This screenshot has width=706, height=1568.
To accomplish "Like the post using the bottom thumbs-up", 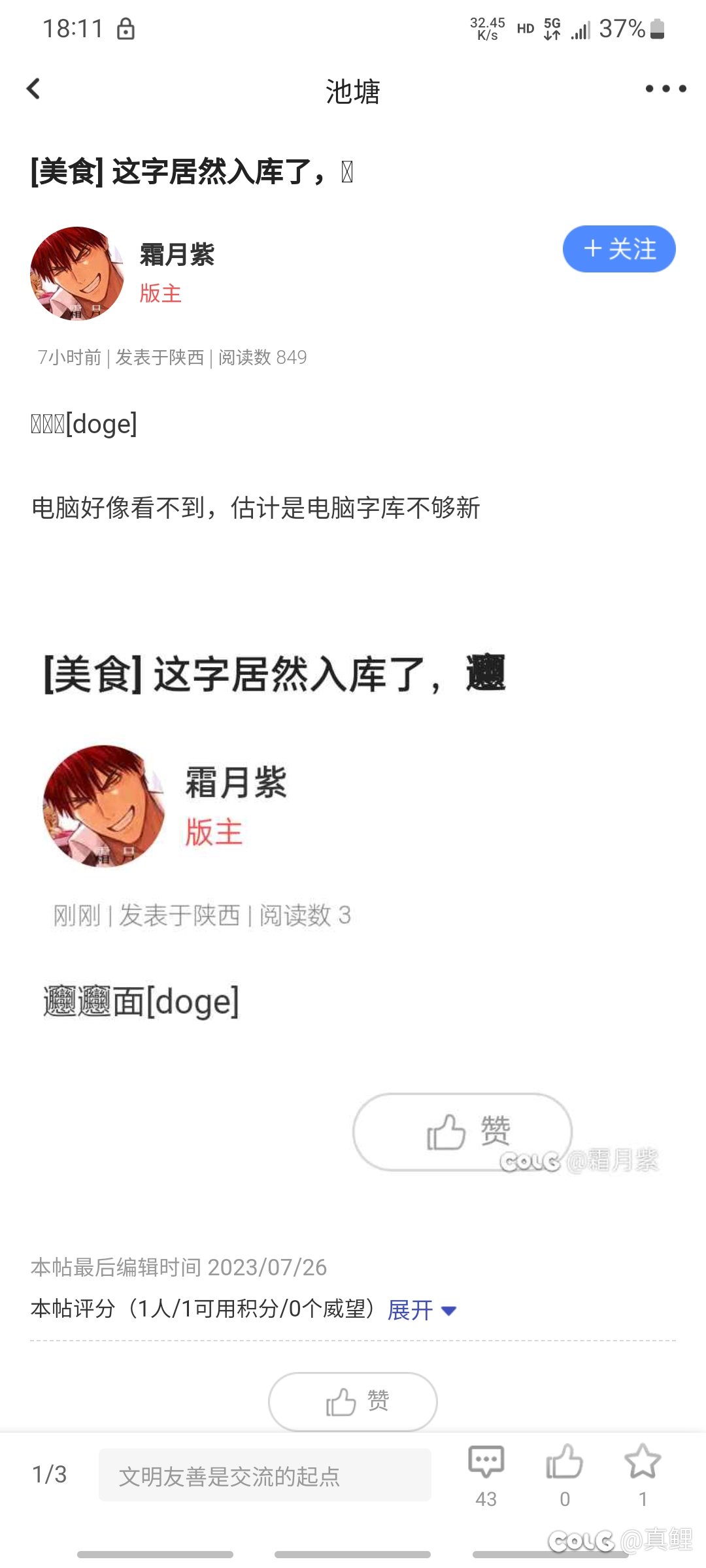I will [x=564, y=1473].
